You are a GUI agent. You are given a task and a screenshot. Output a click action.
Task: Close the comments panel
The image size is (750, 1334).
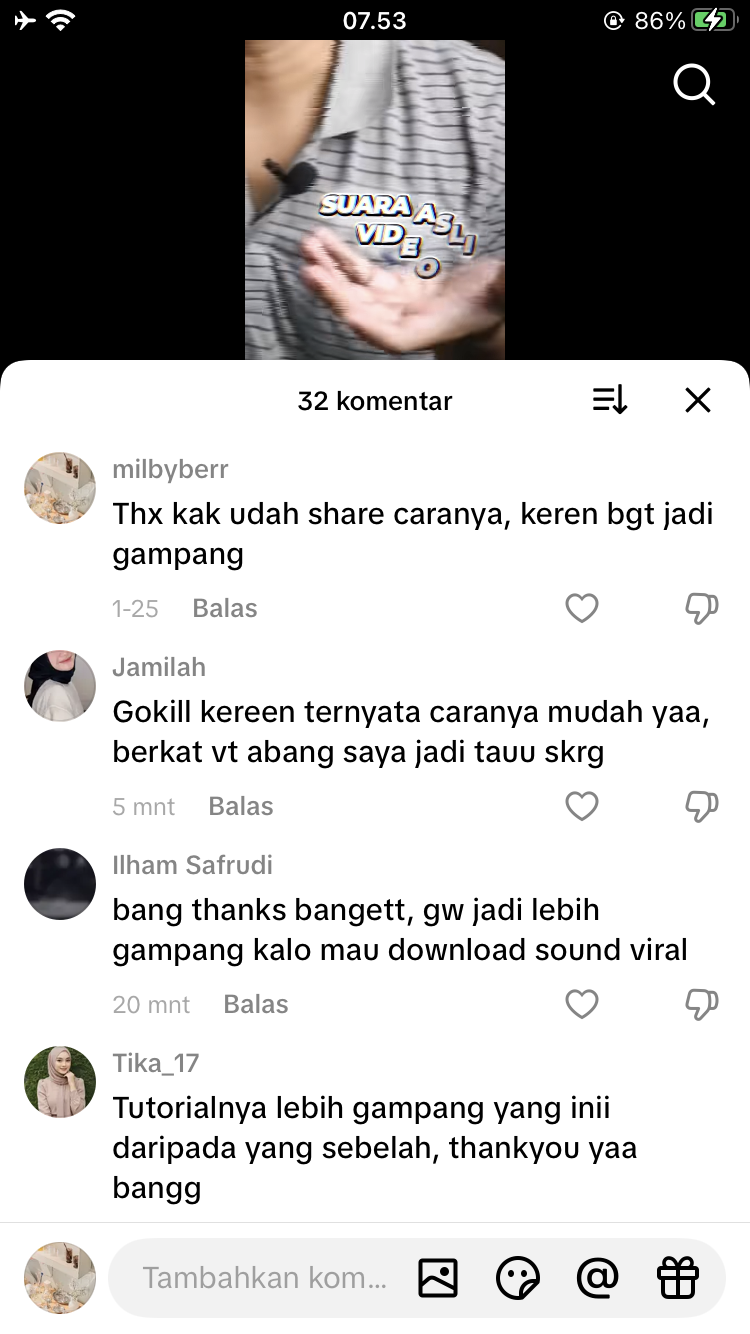click(x=697, y=401)
